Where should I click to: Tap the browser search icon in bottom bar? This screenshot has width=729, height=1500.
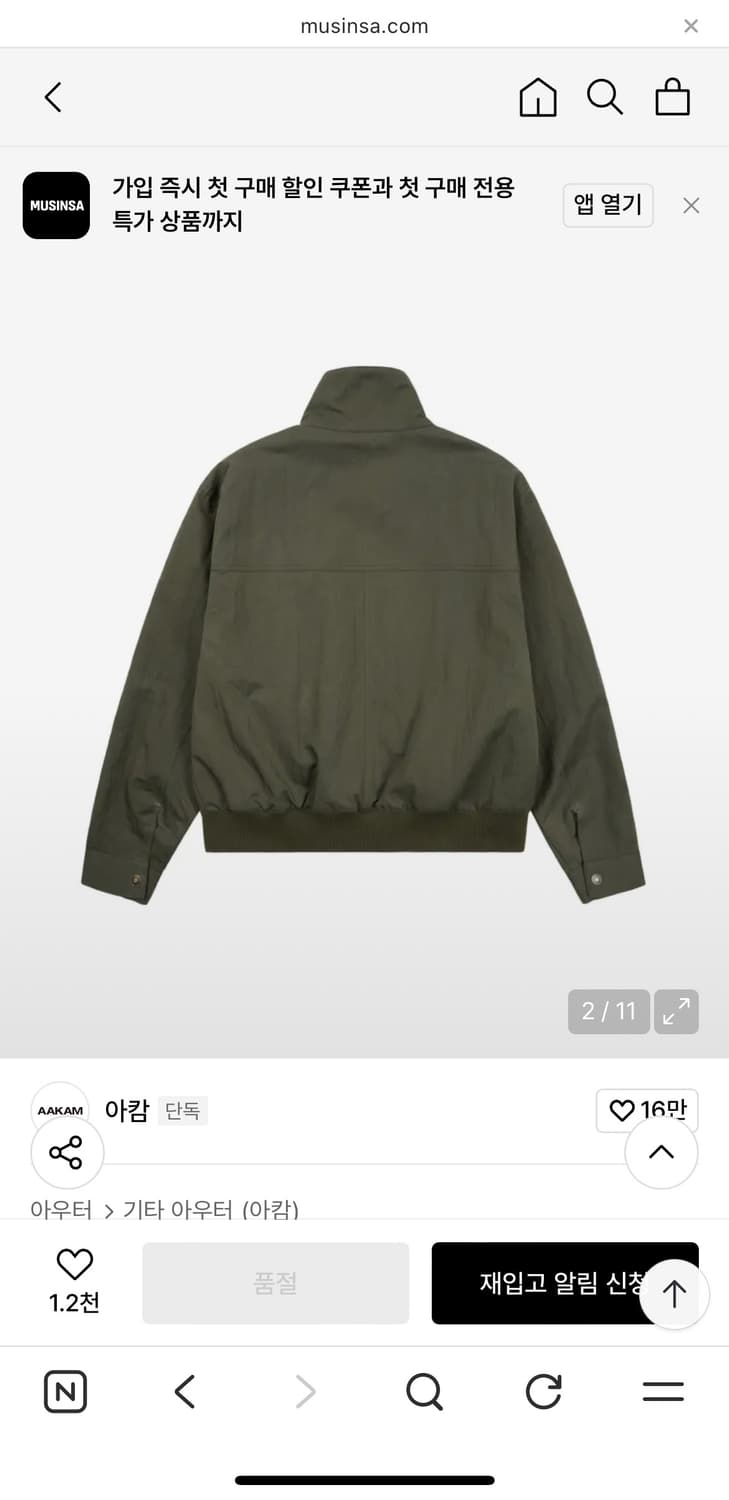(x=424, y=1391)
